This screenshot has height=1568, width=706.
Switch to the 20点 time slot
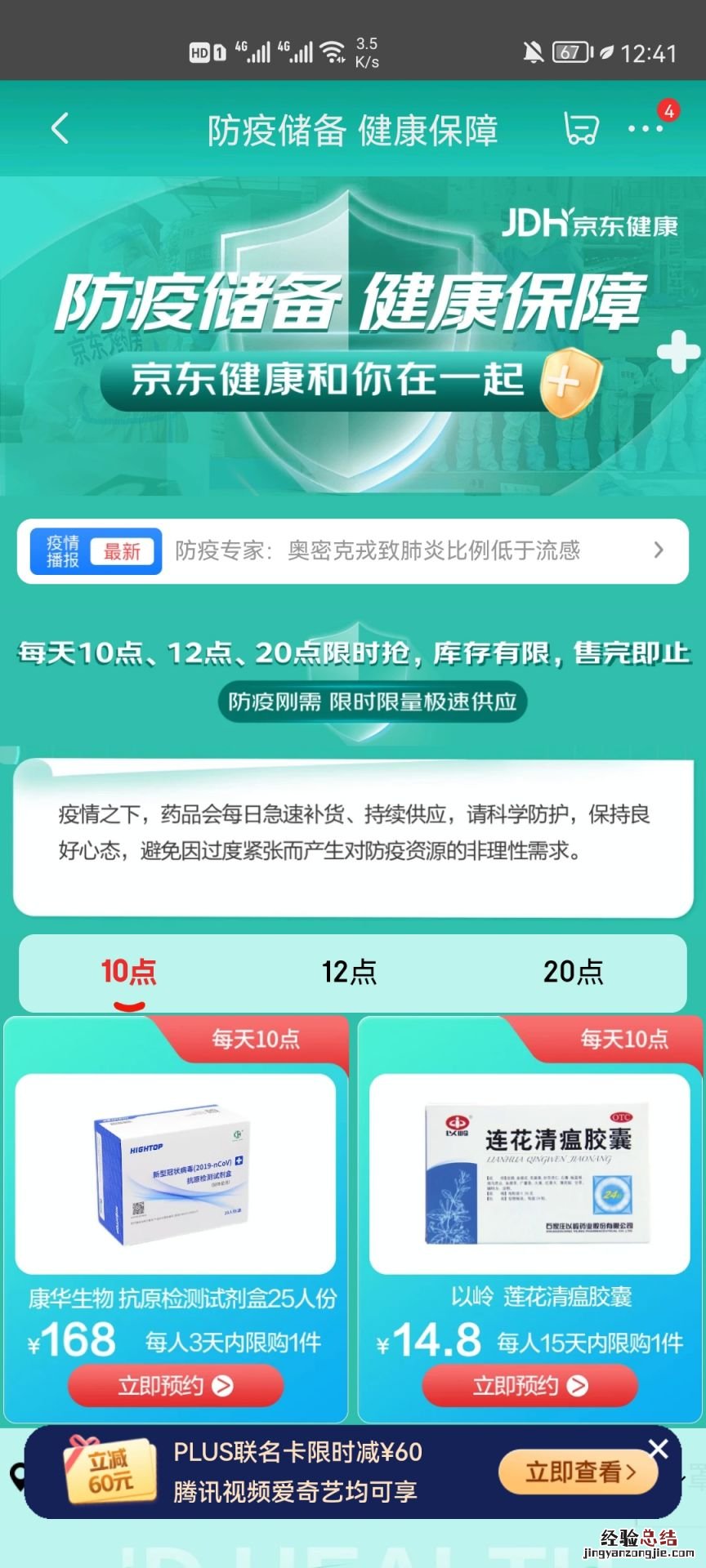tap(573, 972)
